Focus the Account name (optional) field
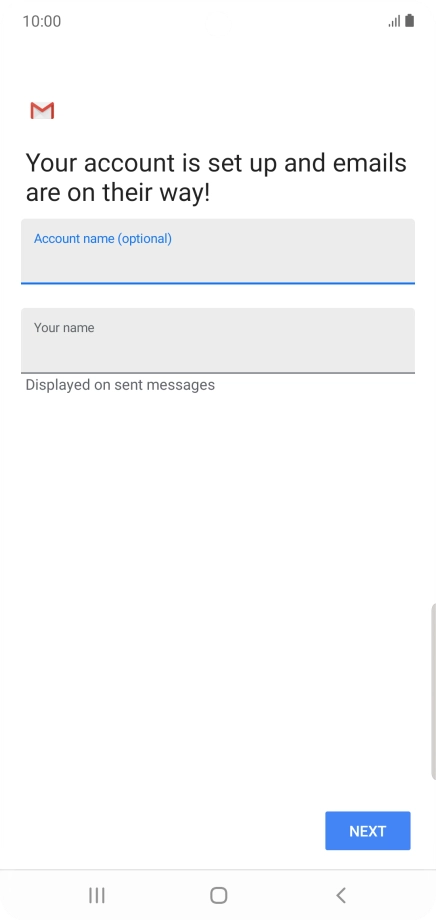This screenshot has height=920, width=436. coord(218,251)
